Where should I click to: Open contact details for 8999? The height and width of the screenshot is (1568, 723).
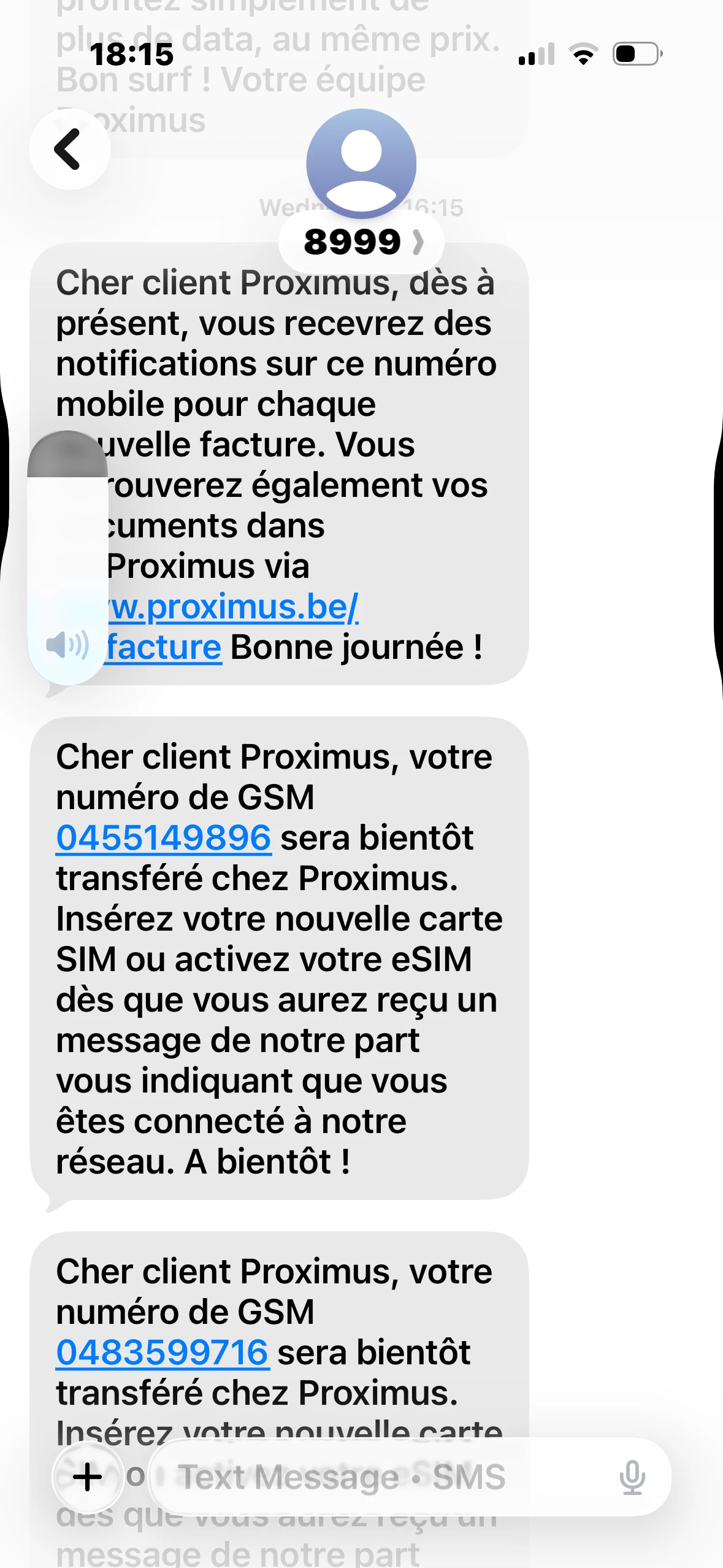tap(361, 242)
